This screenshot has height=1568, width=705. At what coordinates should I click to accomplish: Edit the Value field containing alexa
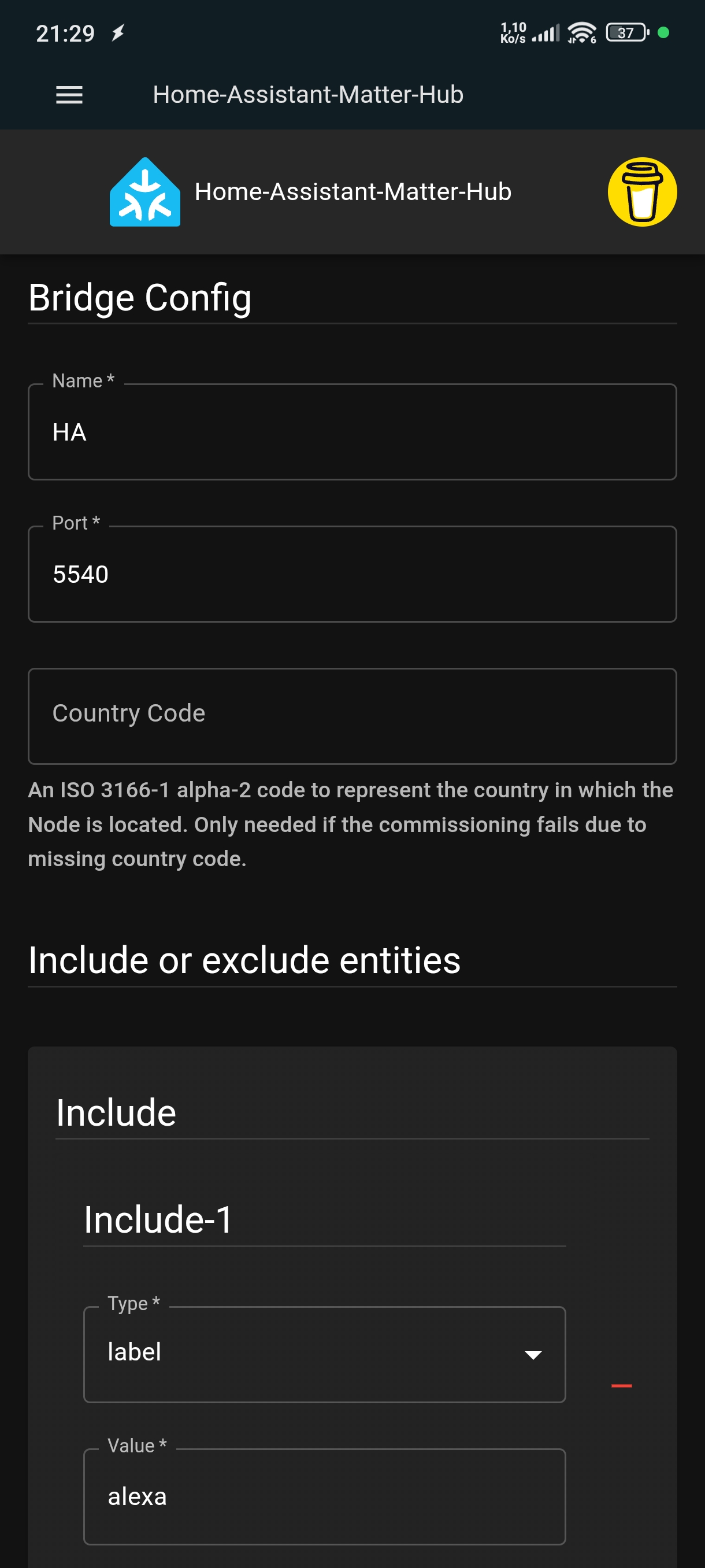pyautogui.click(x=324, y=1496)
